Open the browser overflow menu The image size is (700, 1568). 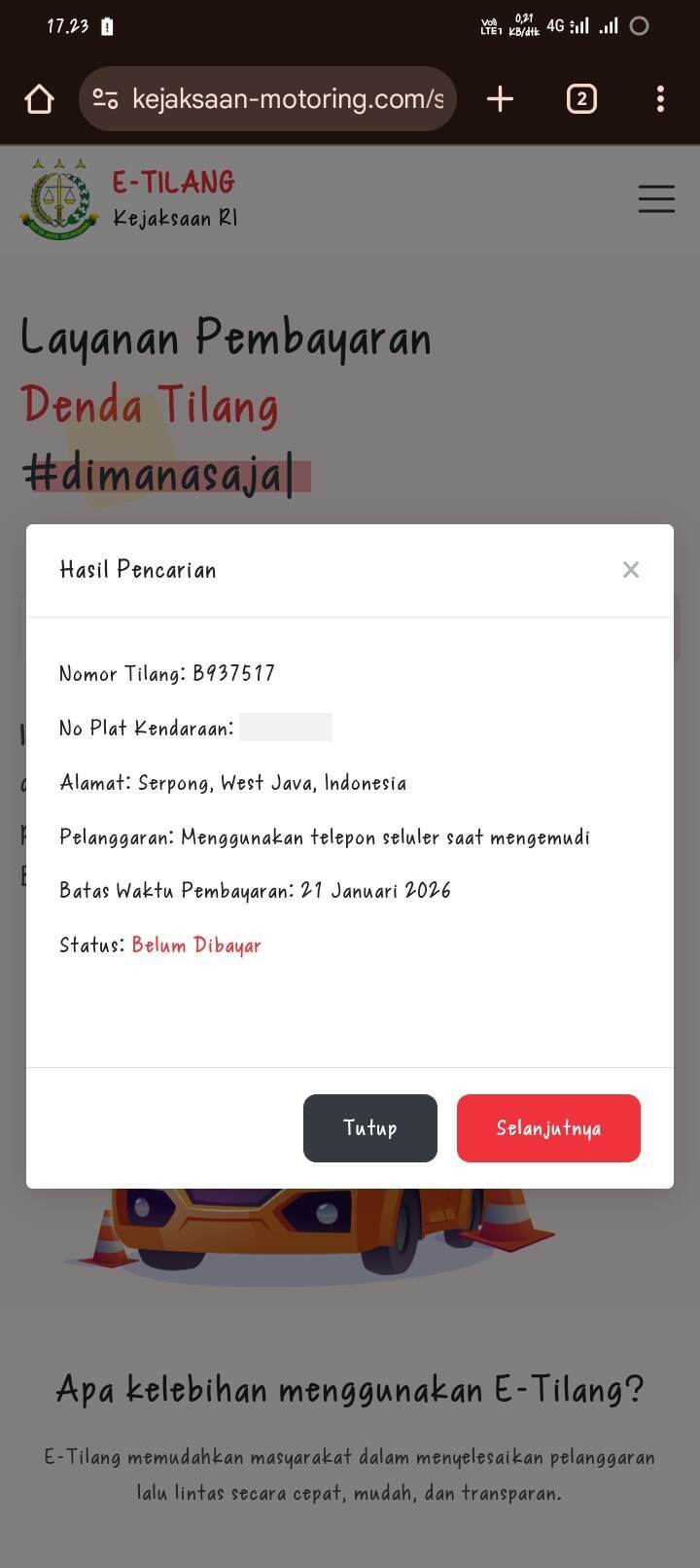(660, 99)
